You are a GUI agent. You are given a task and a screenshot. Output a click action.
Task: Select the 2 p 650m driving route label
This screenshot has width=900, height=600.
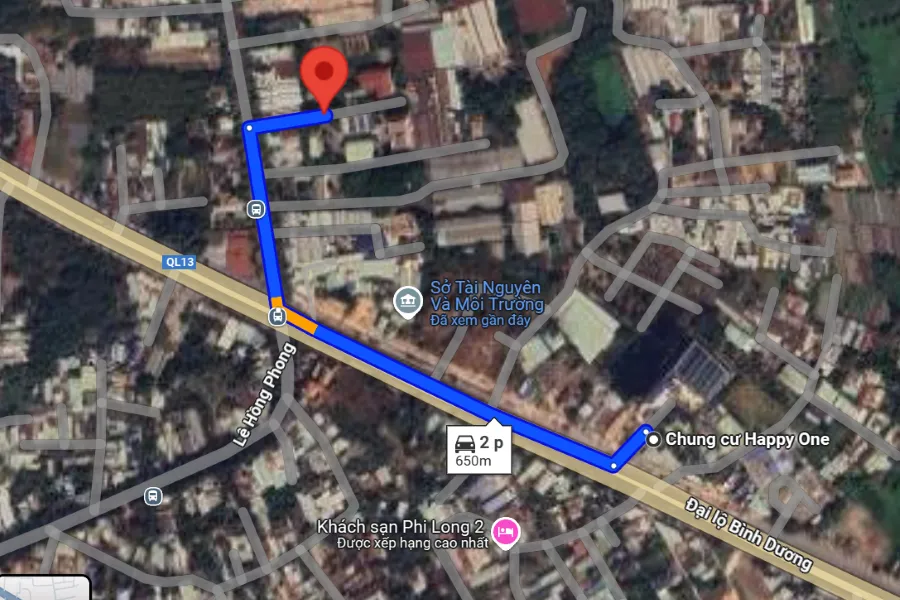click(x=478, y=451)
